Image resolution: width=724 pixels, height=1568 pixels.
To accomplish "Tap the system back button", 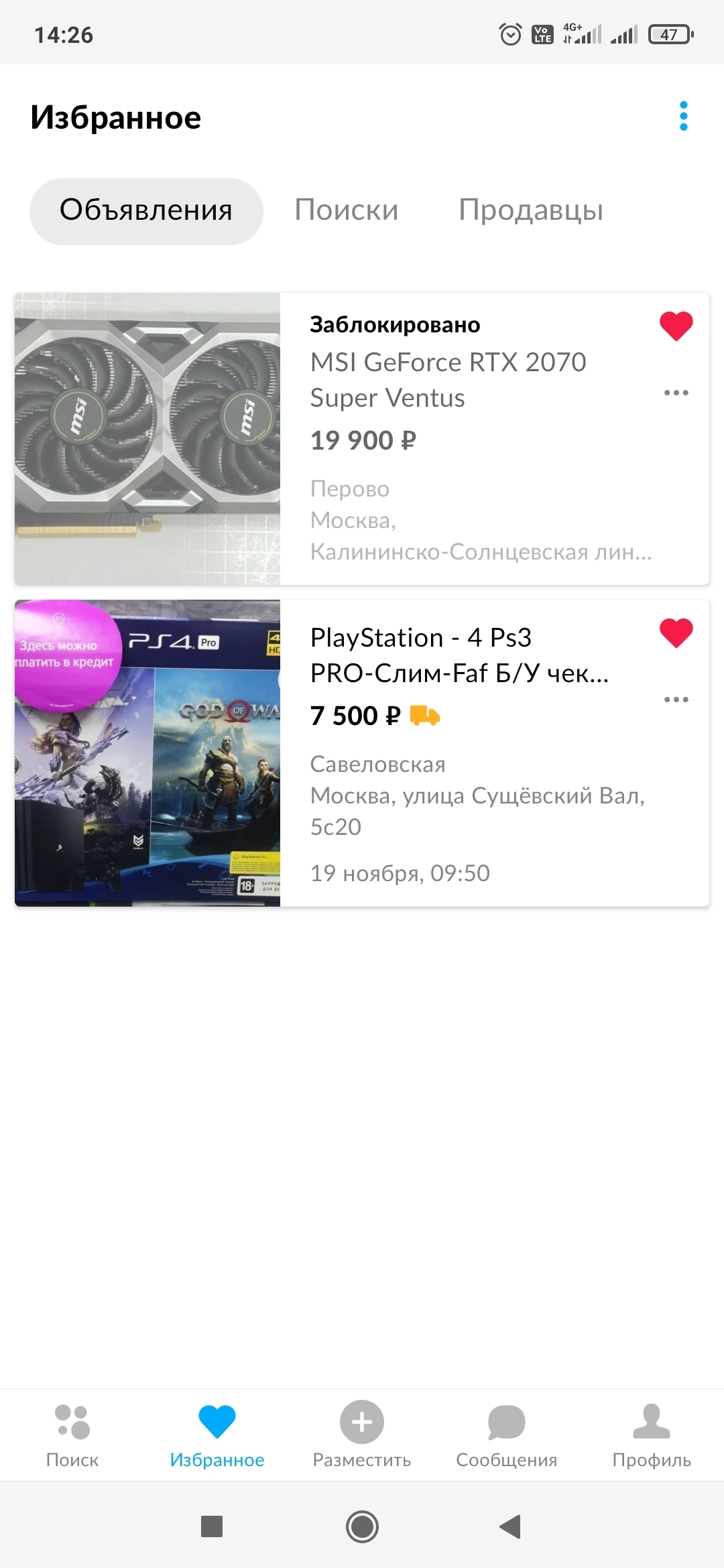I will coord(511,1526).
